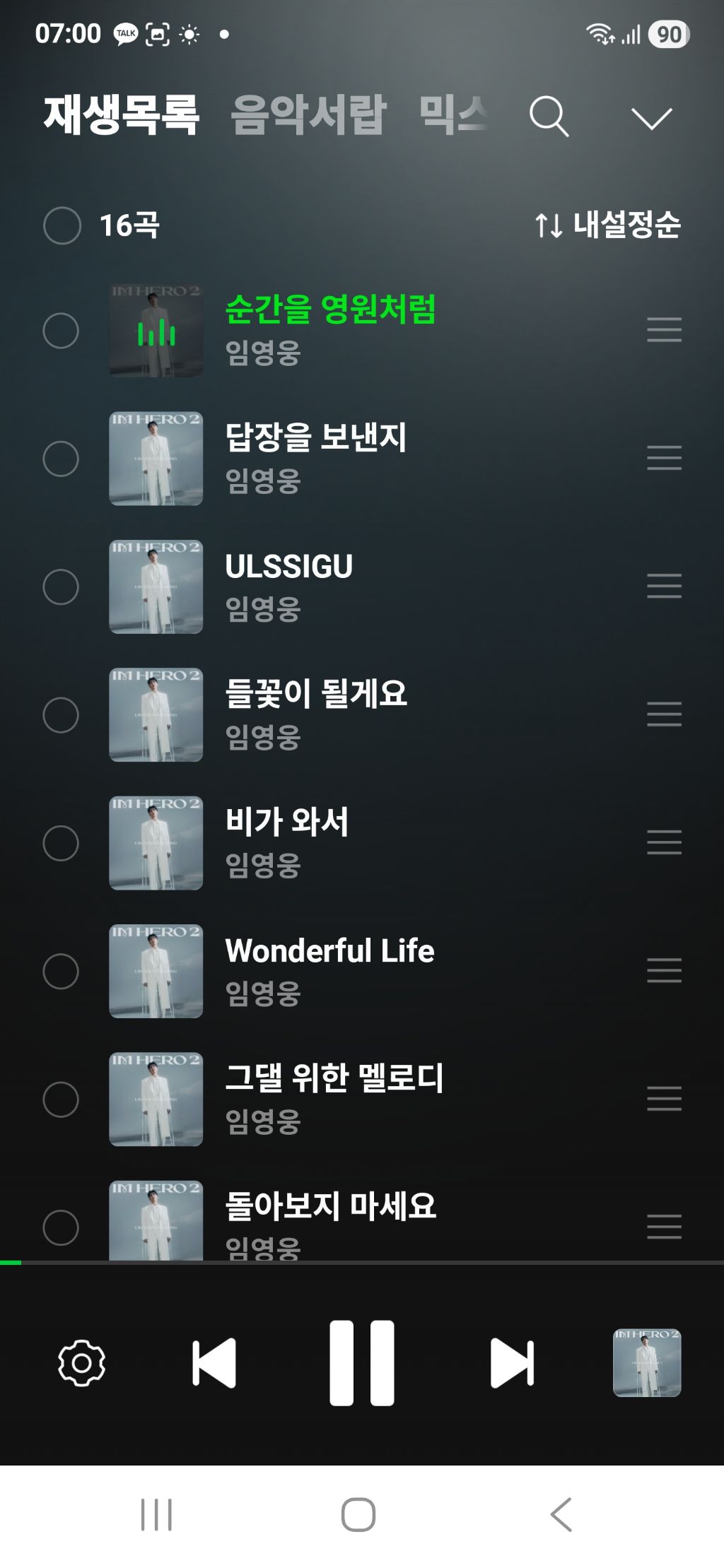Skip to the previous track
724x1568 pixels.
(214, 1362)
